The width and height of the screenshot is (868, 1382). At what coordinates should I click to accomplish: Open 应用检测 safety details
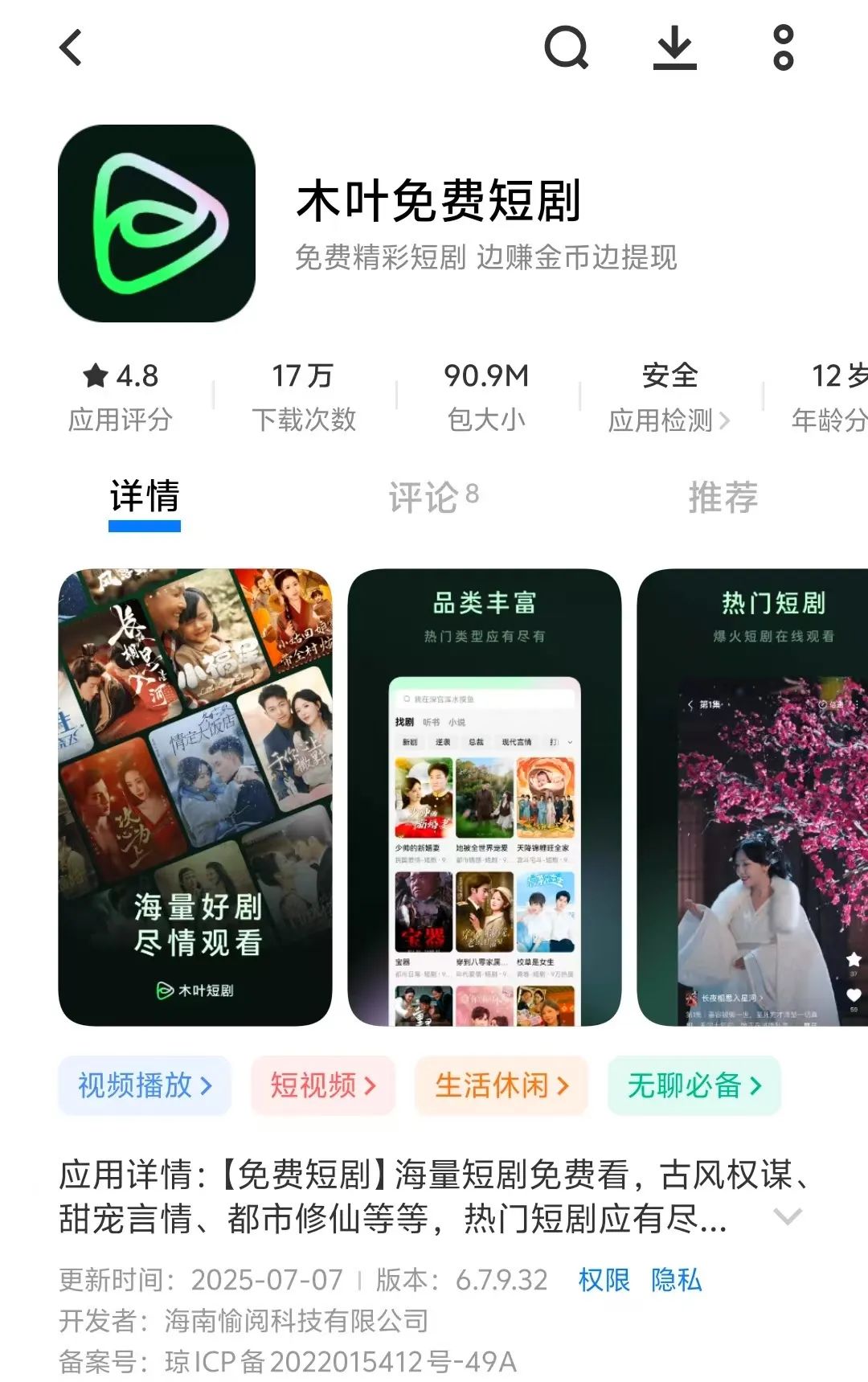tap(669, 419)
